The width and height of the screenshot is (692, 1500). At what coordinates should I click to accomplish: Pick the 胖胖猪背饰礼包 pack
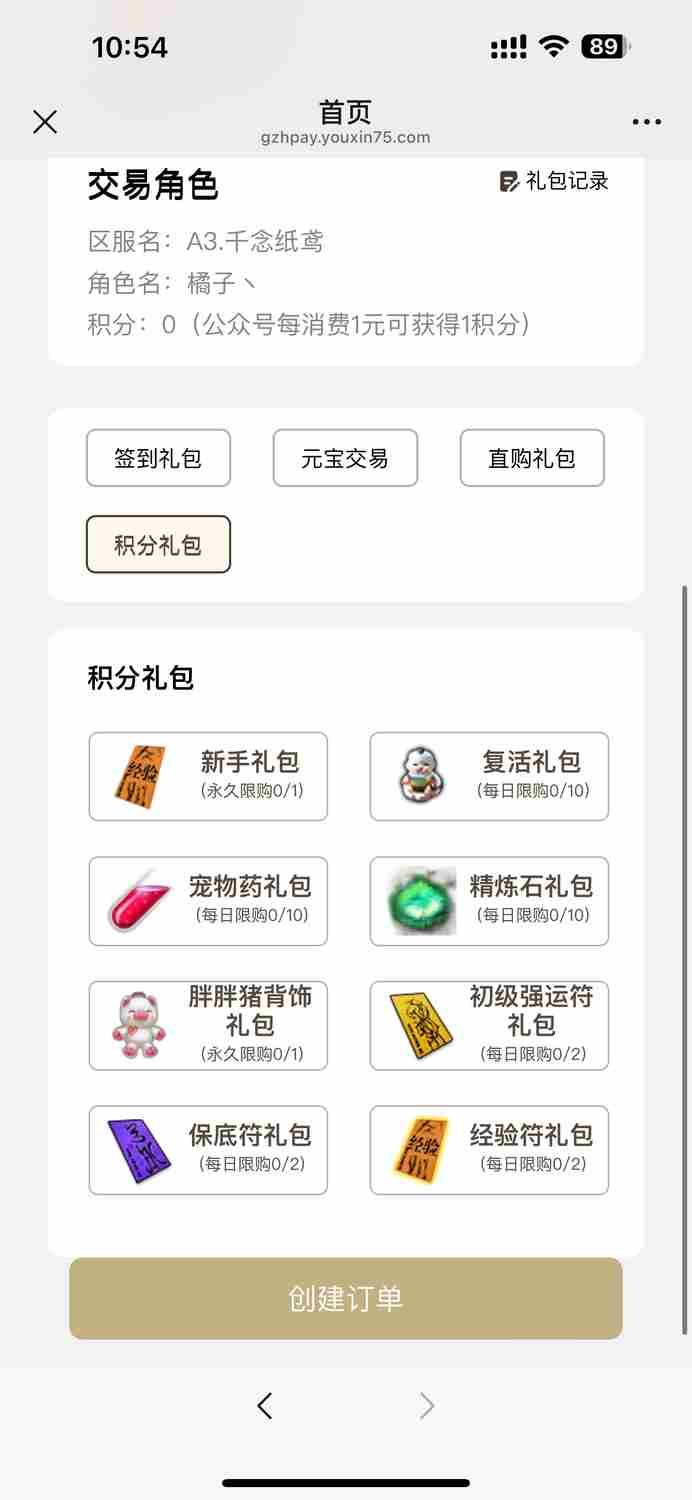pyautogui.click(x=208, y=1025)
